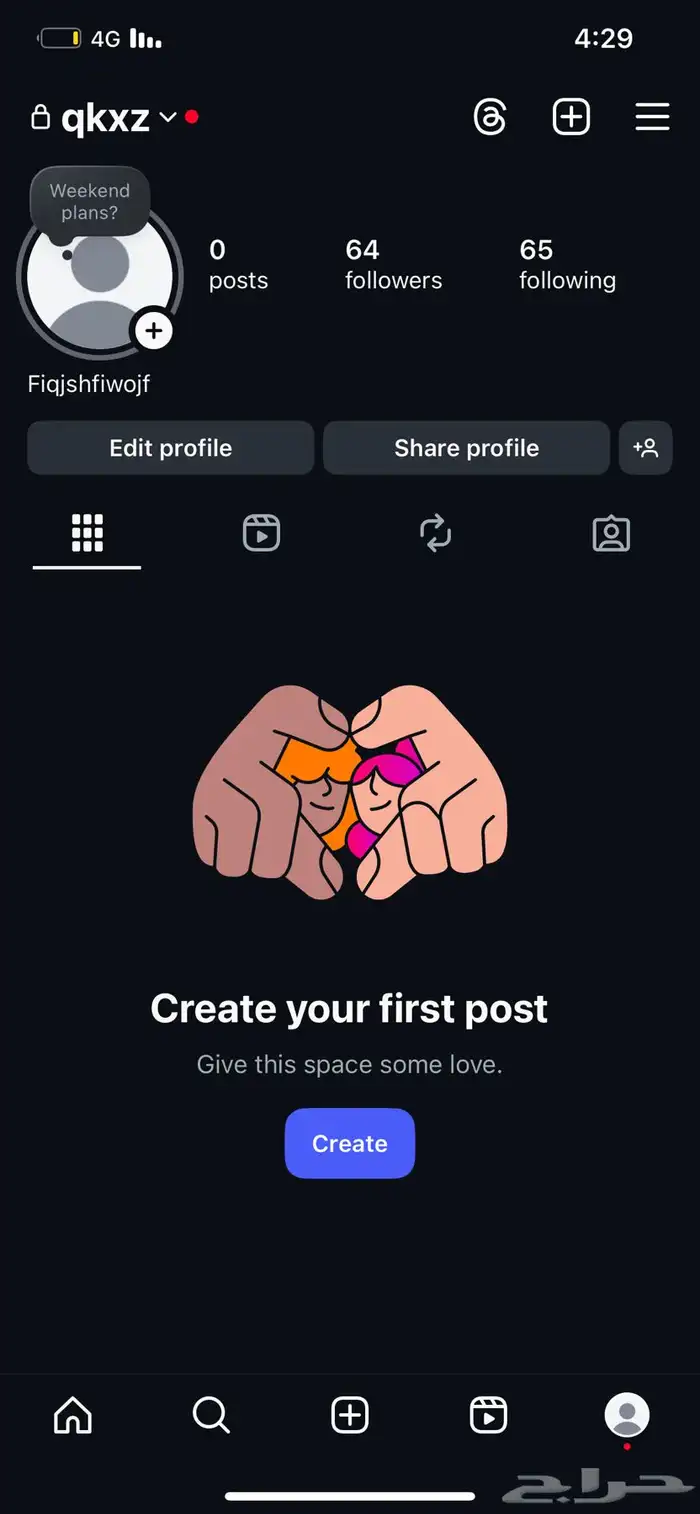700x1514 pixels.
Task: Open the Weekend plans? note bubble
Action: pos(90,201)
